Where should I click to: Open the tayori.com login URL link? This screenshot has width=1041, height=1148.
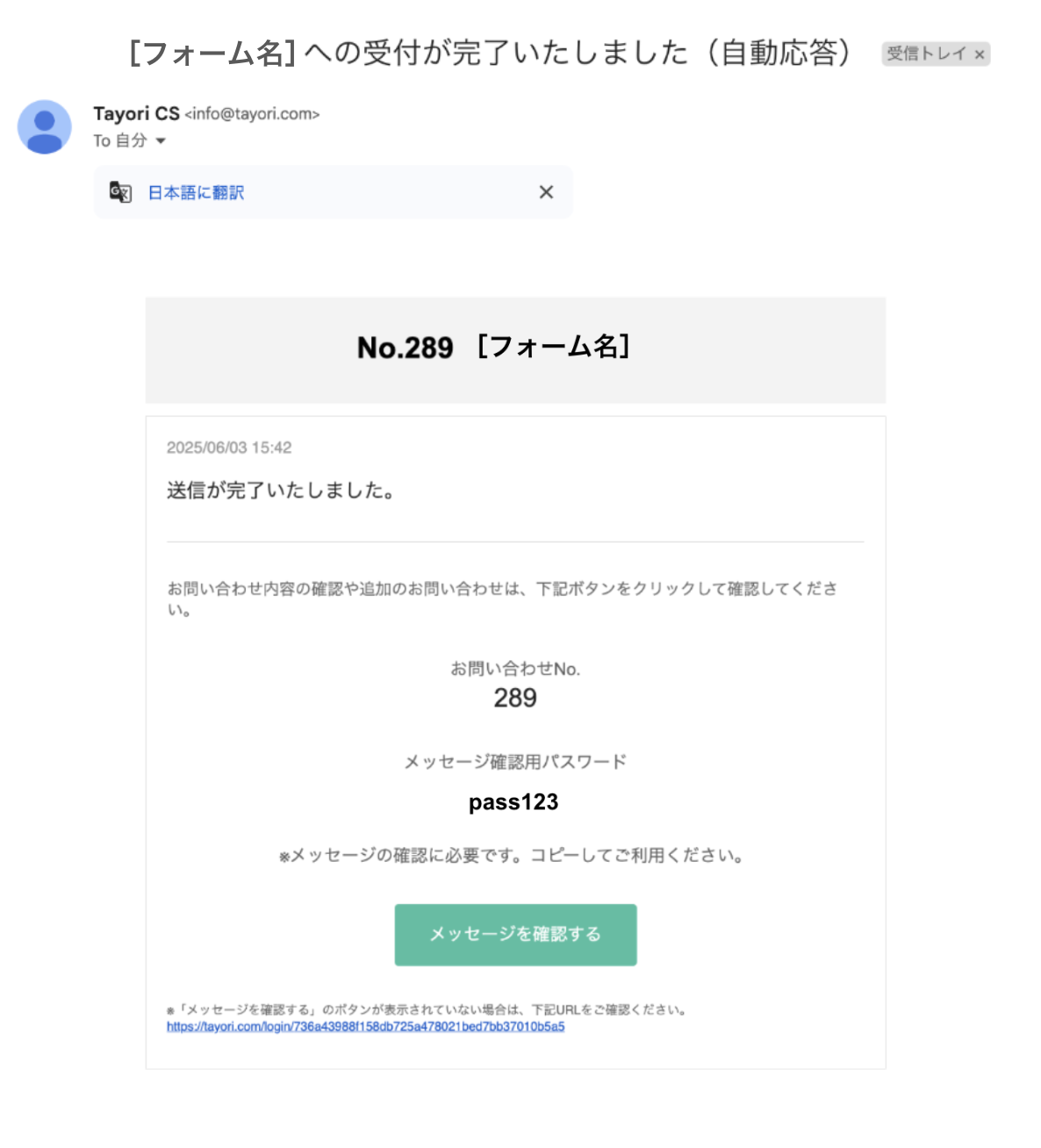click(365, 1026)
